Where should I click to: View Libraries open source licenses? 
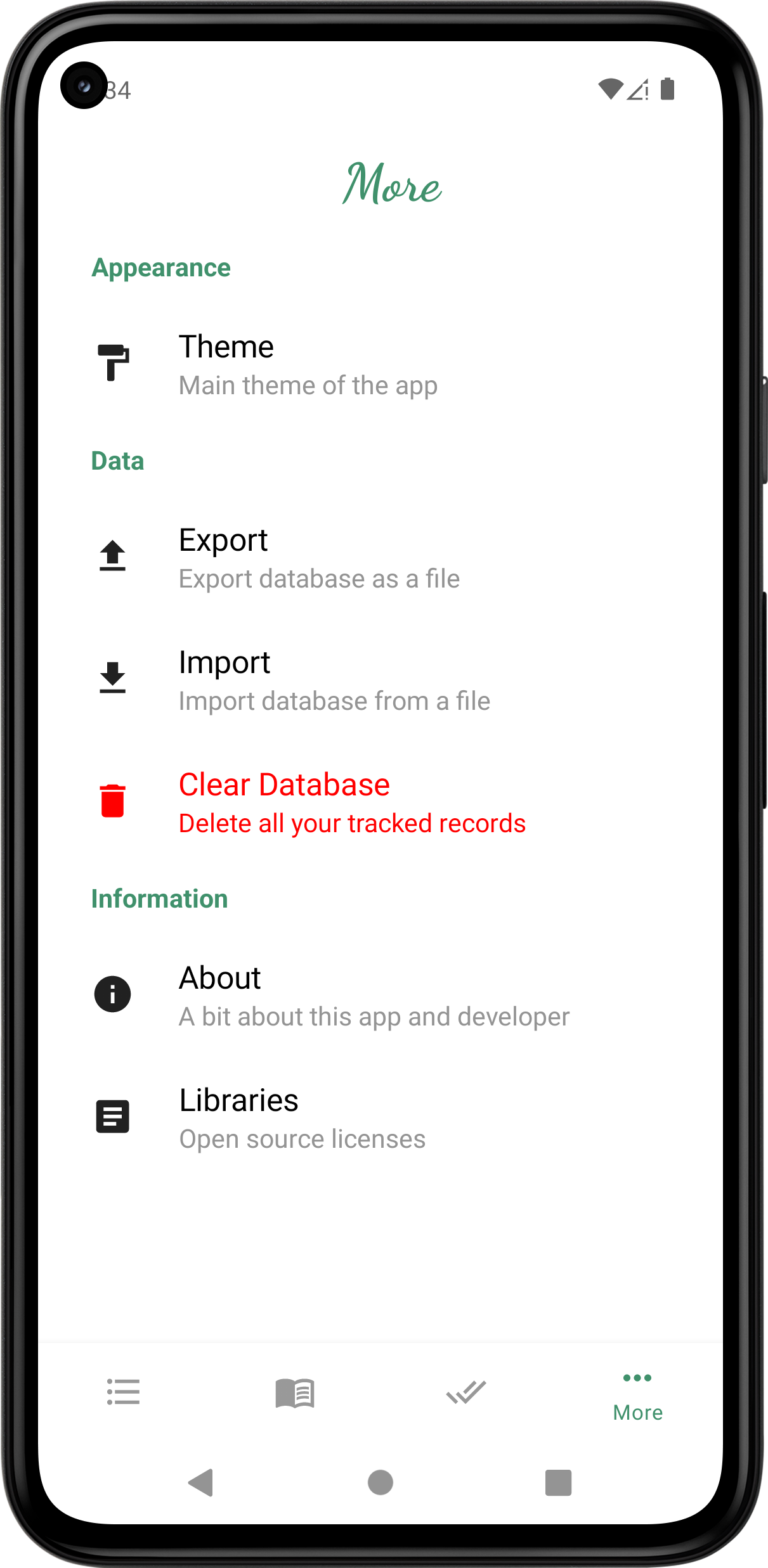tap(381, 1119)
